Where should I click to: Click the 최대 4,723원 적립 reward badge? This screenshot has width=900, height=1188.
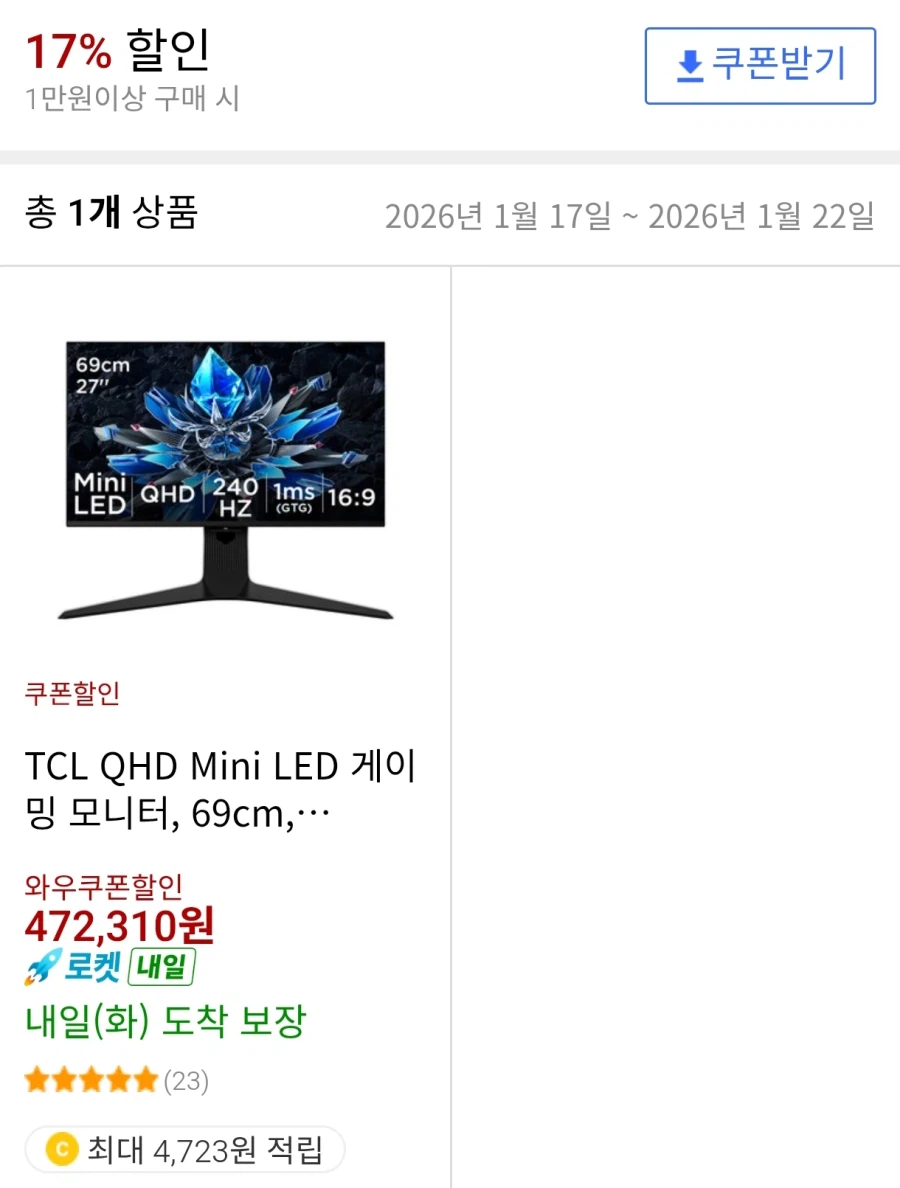[185, 1151]
